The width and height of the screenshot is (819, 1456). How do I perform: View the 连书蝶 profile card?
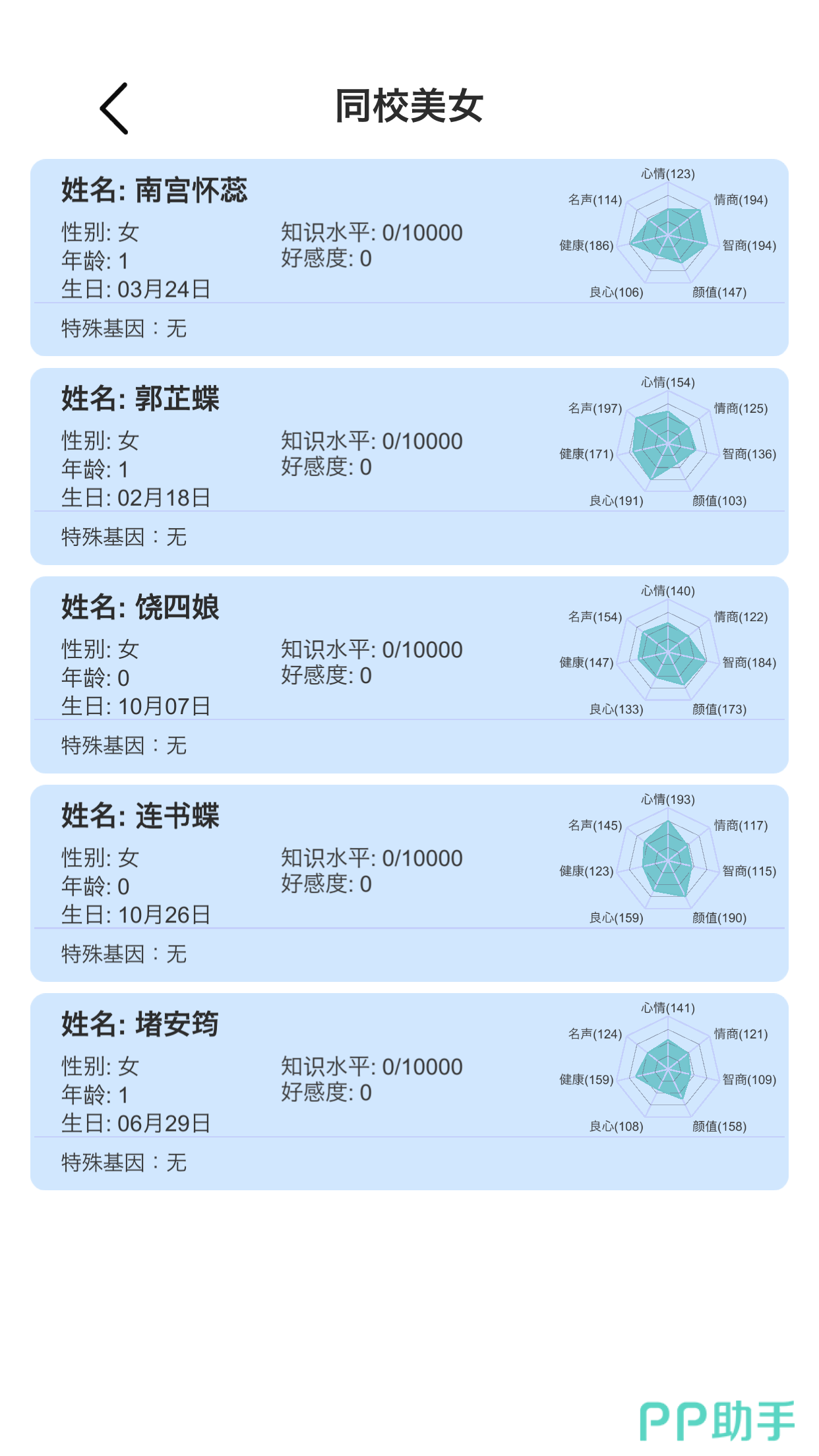tap(409, 883)
